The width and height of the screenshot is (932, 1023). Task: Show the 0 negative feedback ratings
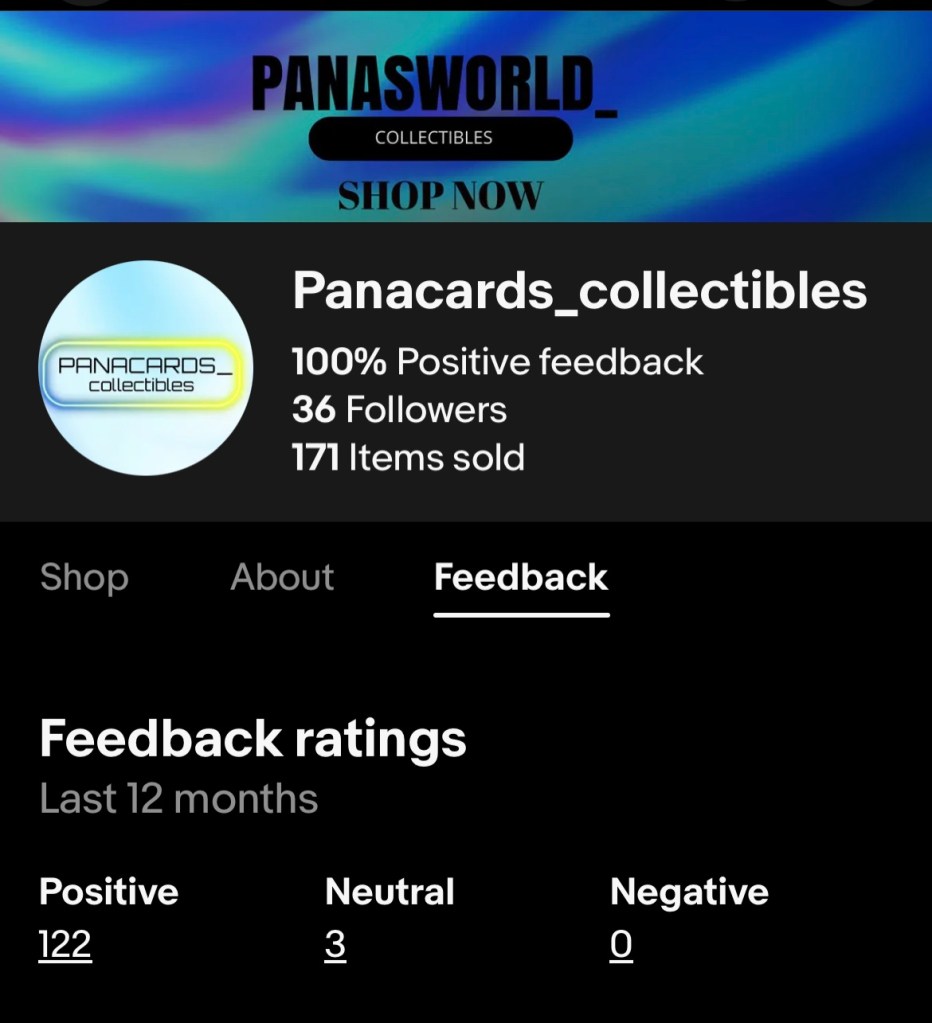pos(621,944)
